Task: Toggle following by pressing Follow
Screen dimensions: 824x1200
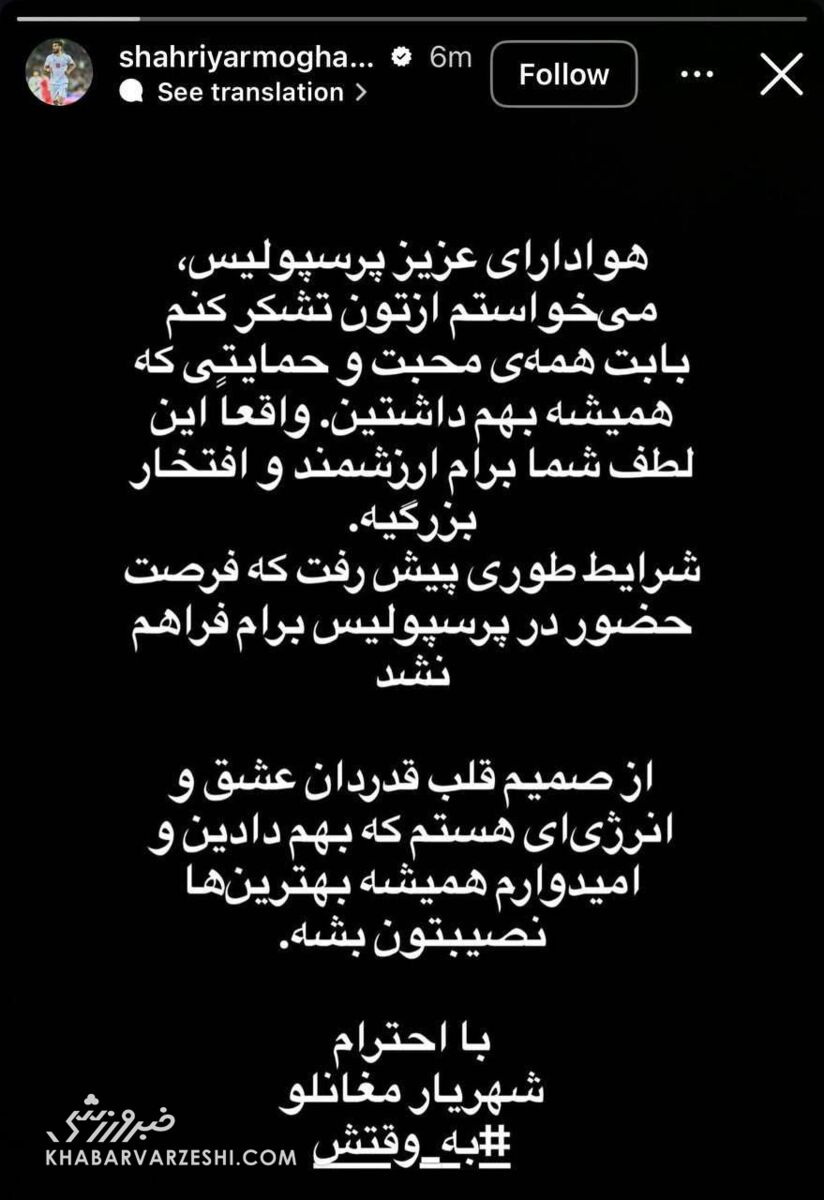Action: pyautogui.click(x=563, y=75)
